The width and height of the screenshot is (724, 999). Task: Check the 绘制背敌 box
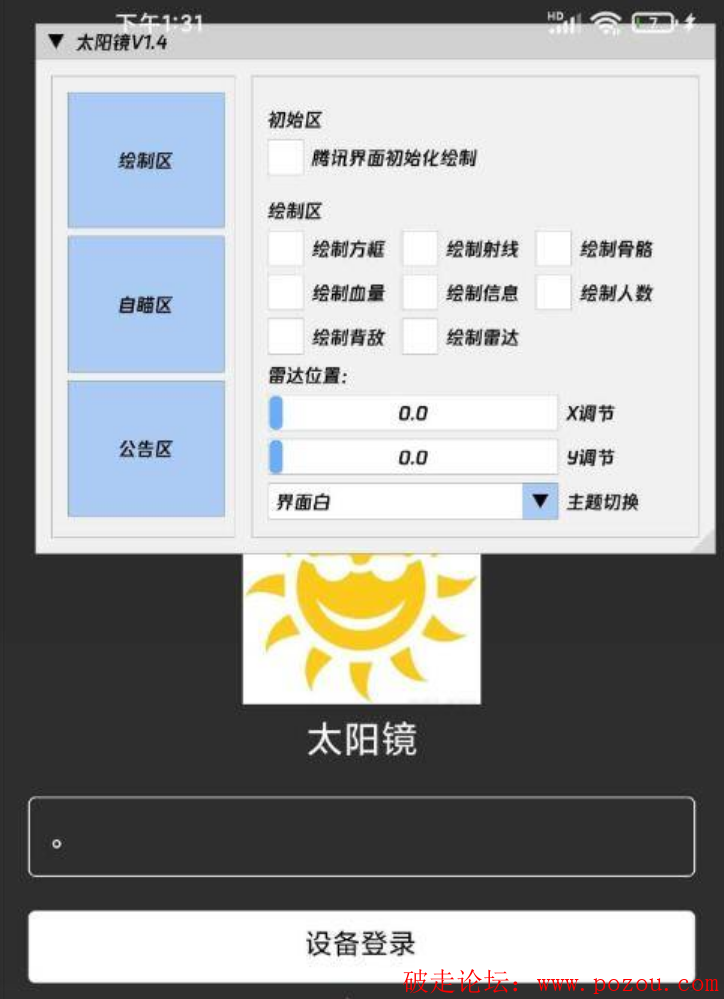click(286, 337)
